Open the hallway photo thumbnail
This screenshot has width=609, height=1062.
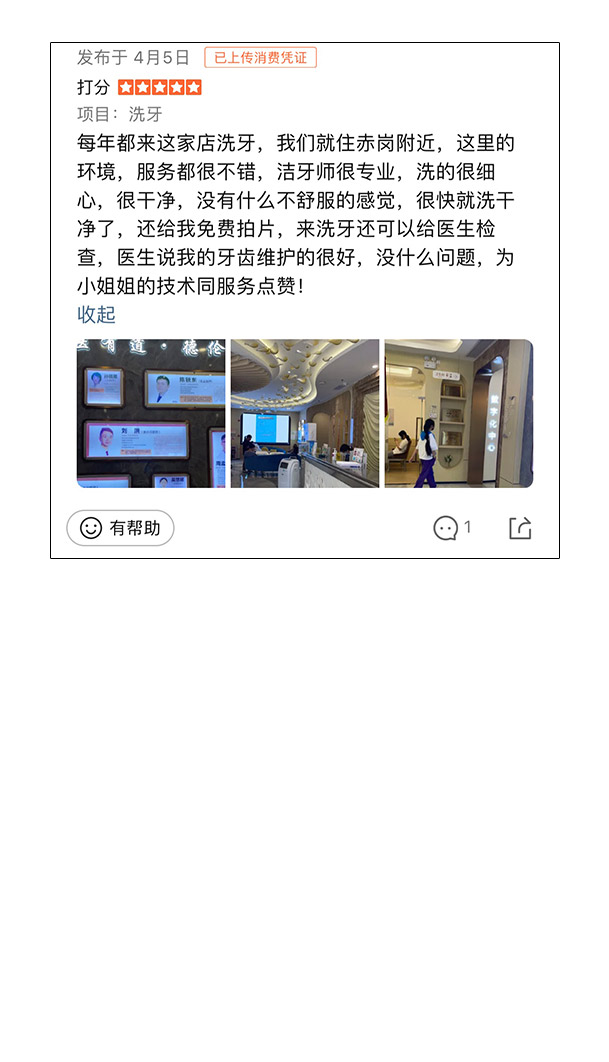(x=458, y=413)
